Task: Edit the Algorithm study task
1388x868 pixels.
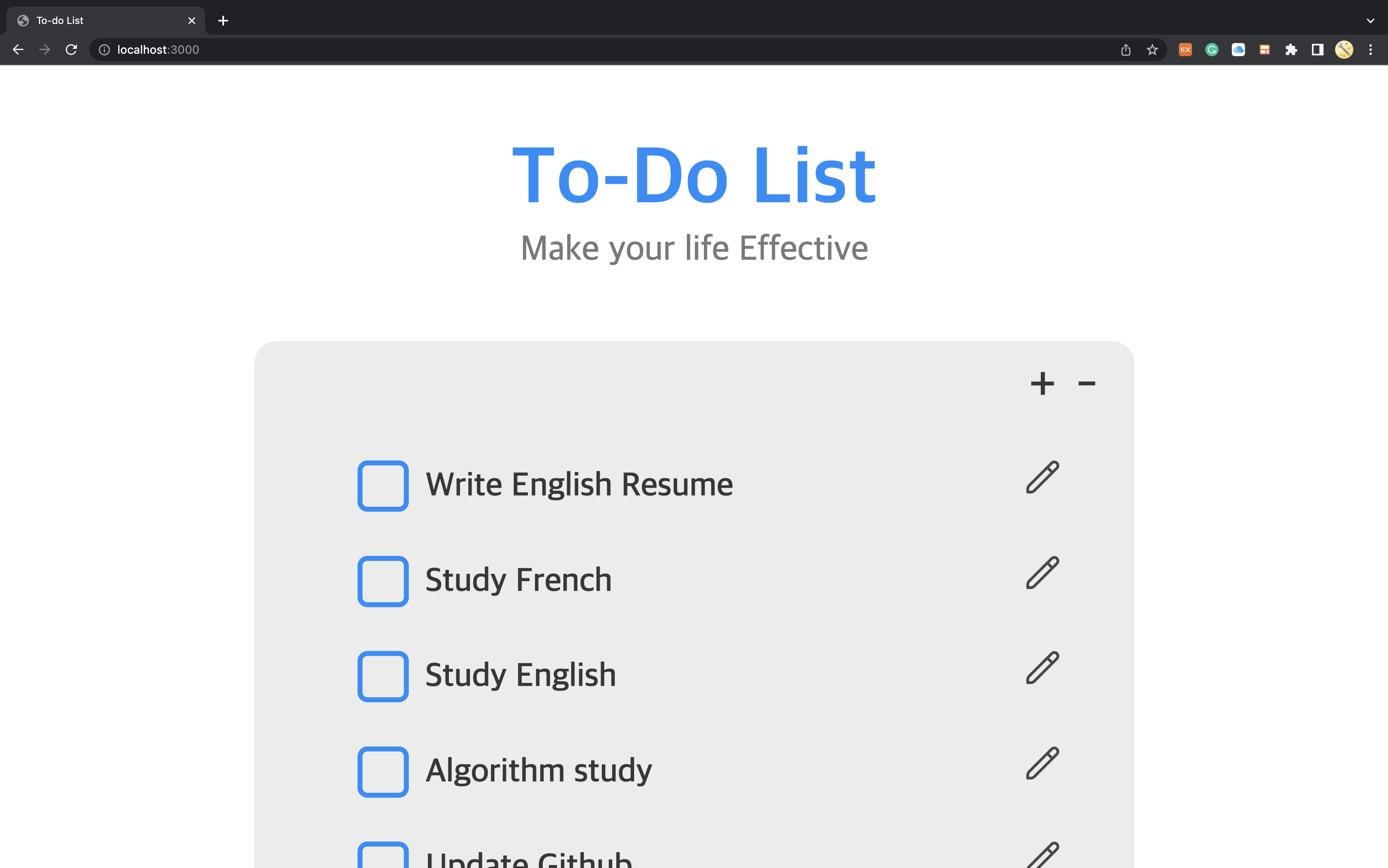Action: [x=1042, y=763]
